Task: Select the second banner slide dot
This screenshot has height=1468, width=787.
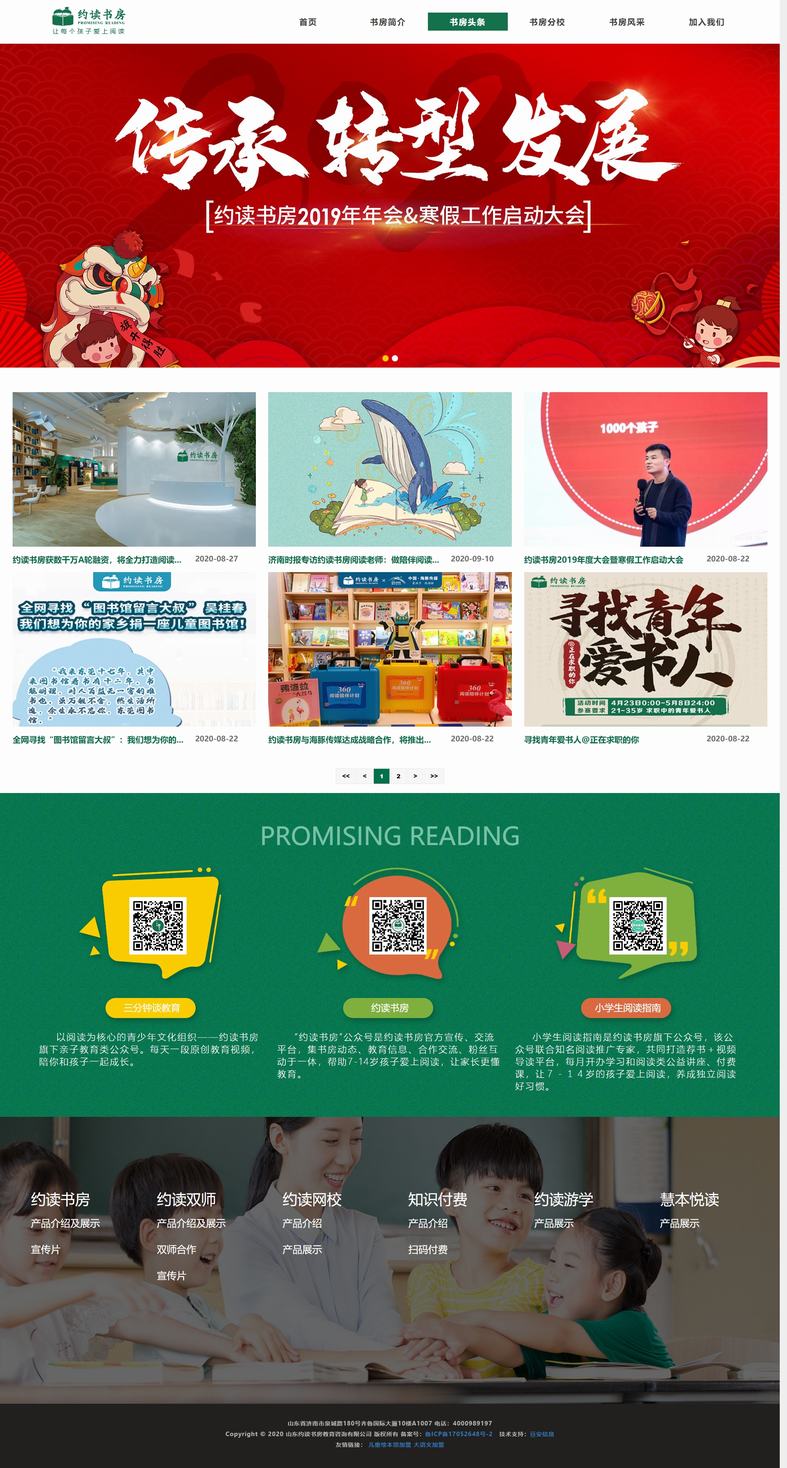Action: 395,358
